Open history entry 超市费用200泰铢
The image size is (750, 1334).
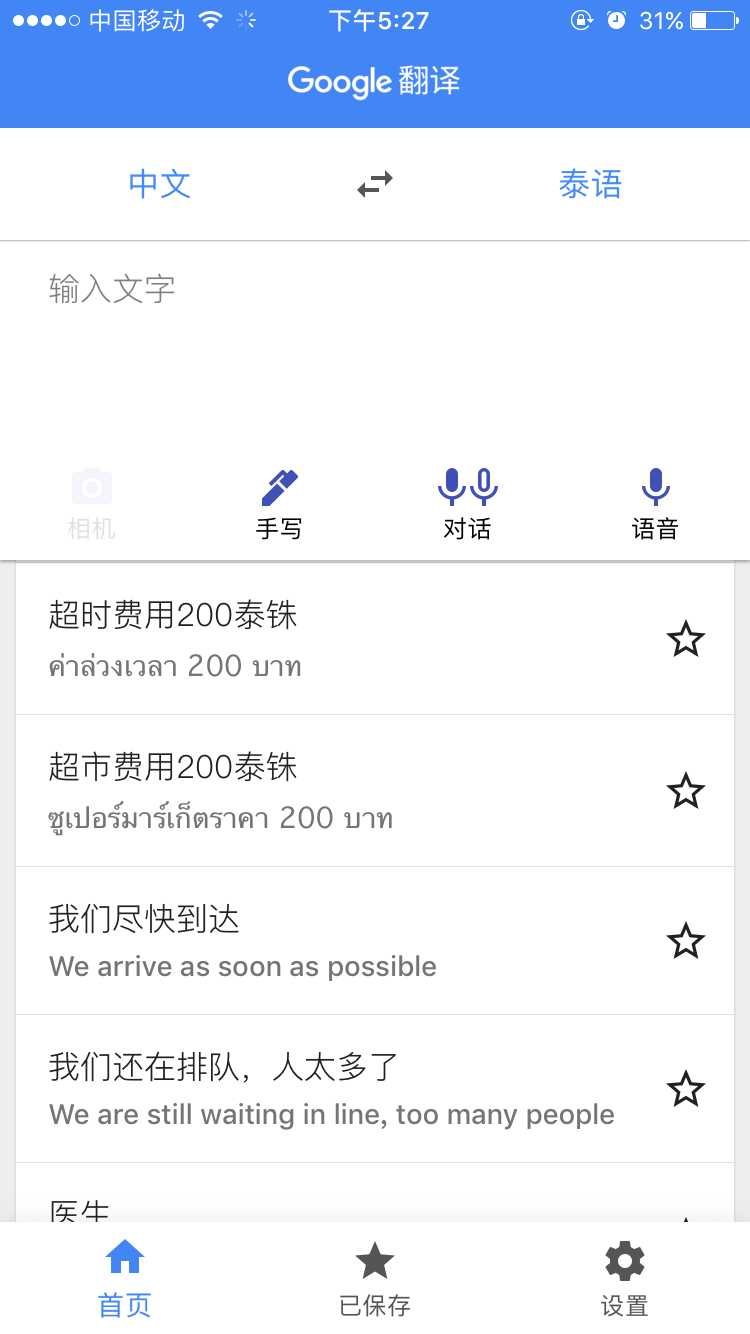point(300,791)
